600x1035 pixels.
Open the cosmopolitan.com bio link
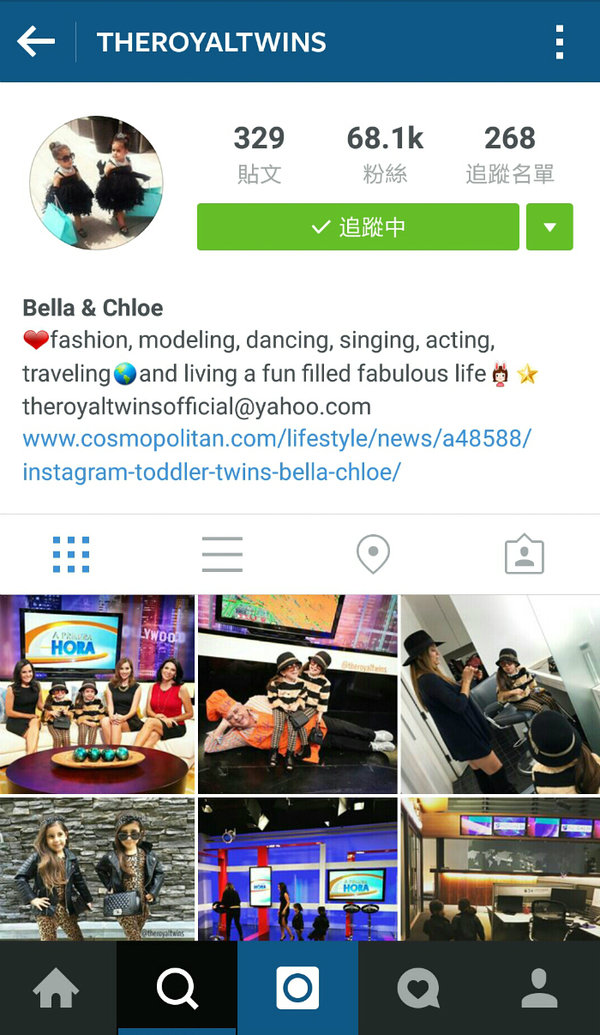(x=276, y=455)
